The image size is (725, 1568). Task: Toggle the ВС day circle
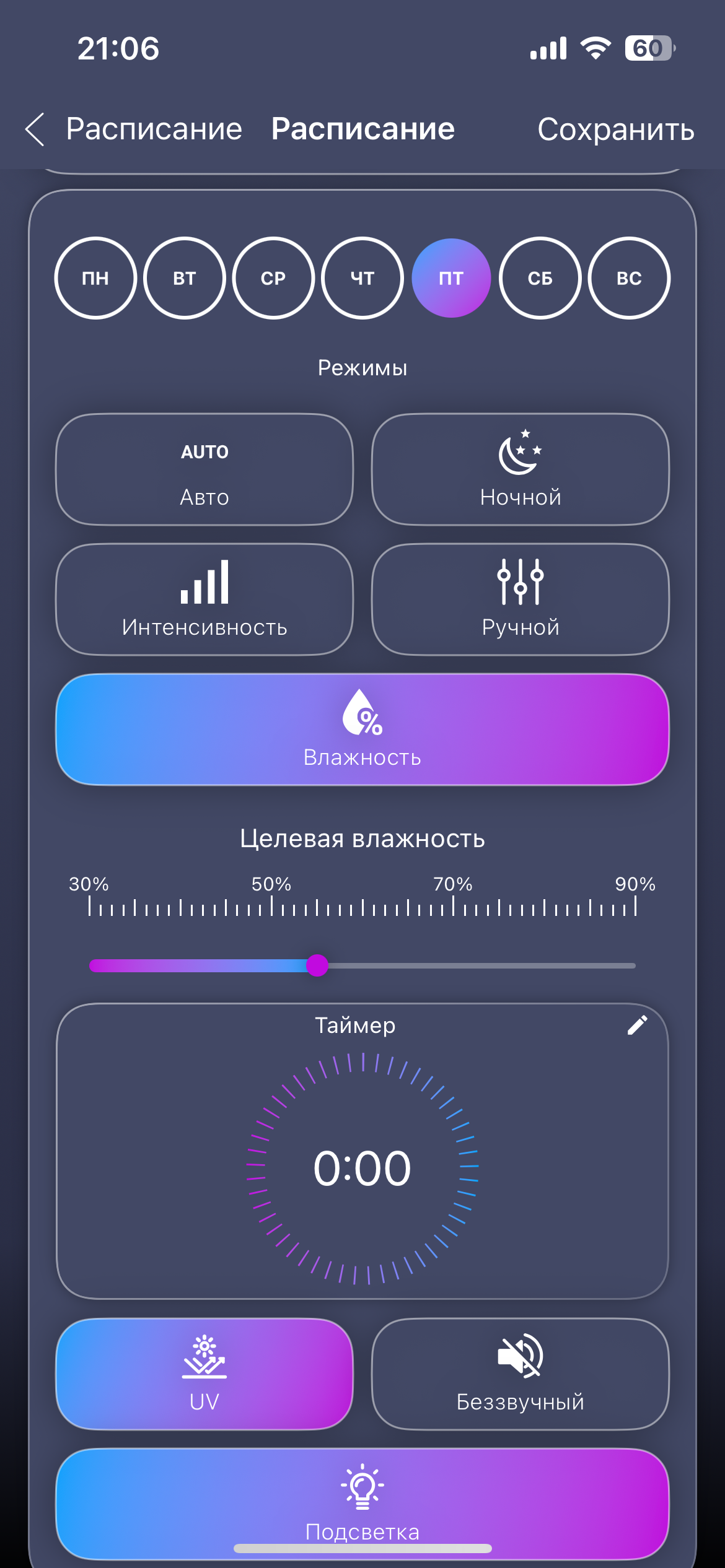(x=629, y=278)
